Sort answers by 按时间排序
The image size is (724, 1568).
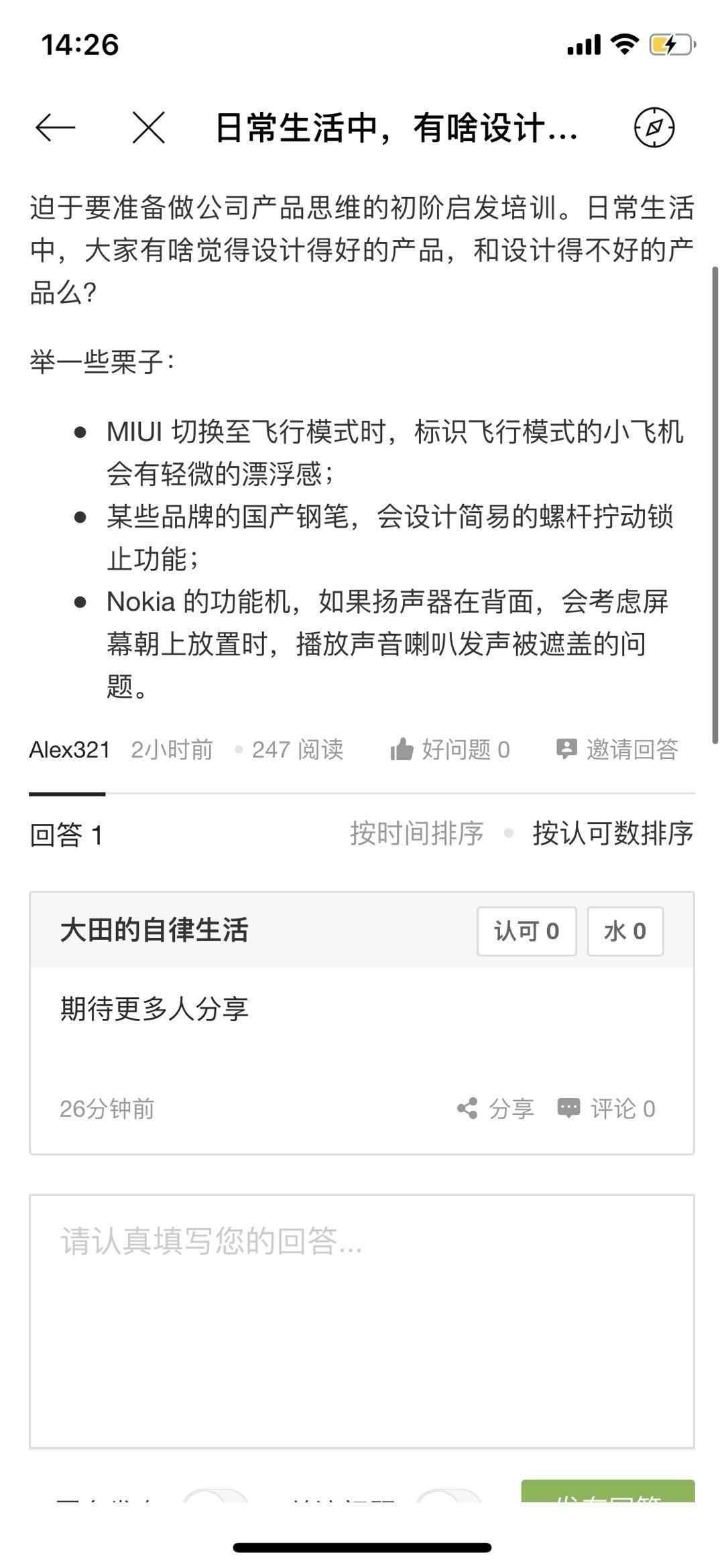(416, 834)
